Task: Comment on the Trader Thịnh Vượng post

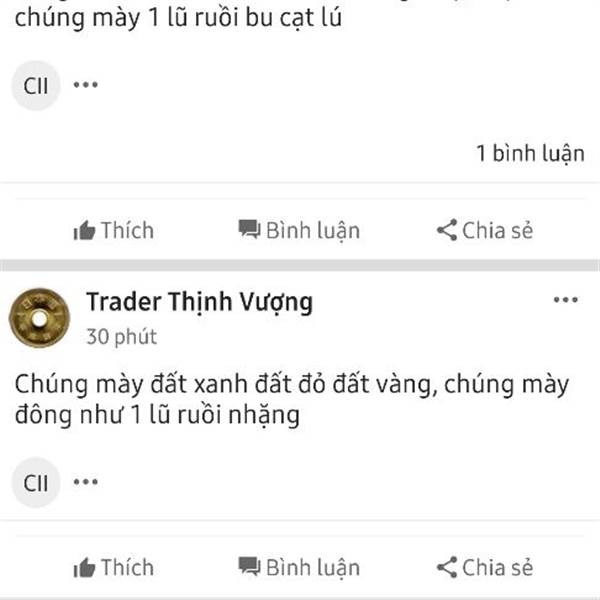Action: [299, 567]
